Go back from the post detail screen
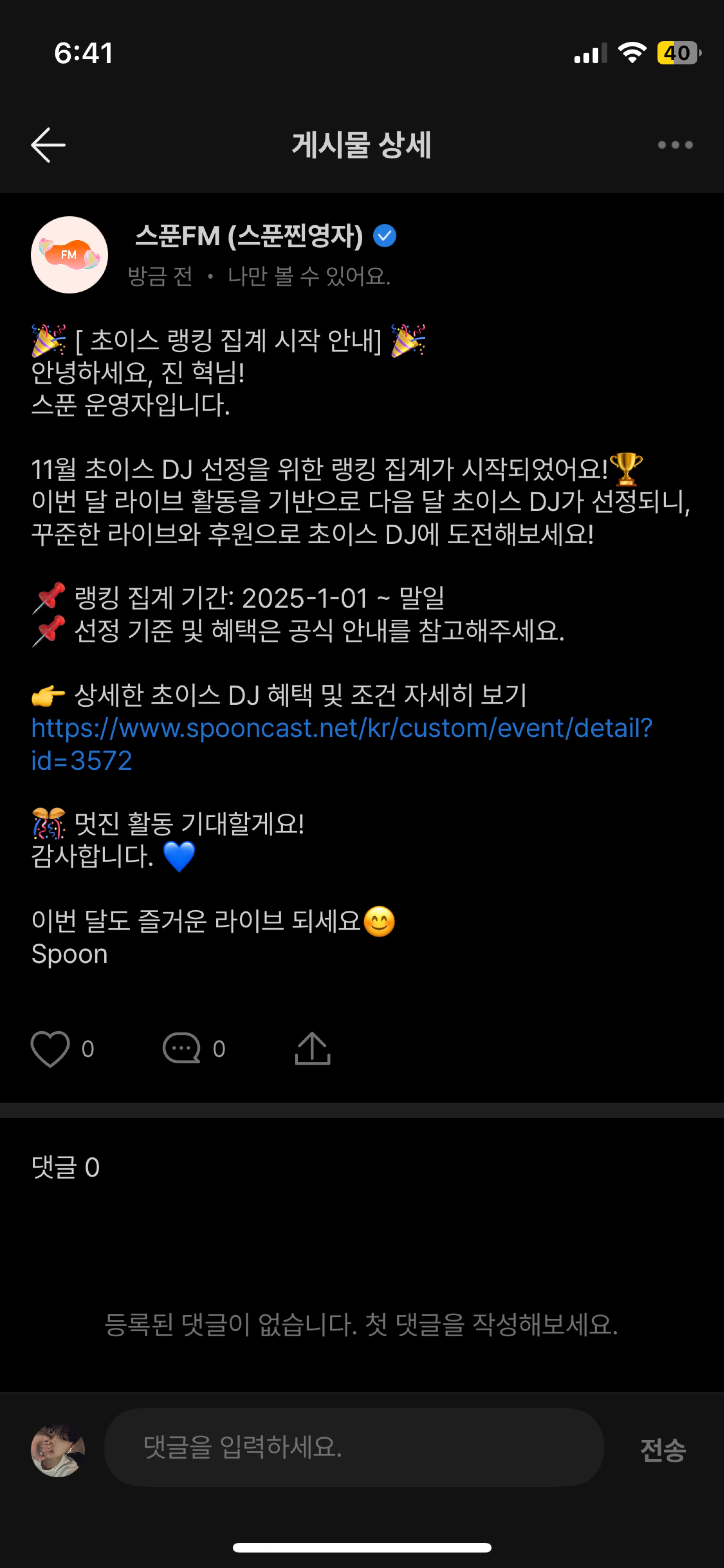 click(48, 145)
